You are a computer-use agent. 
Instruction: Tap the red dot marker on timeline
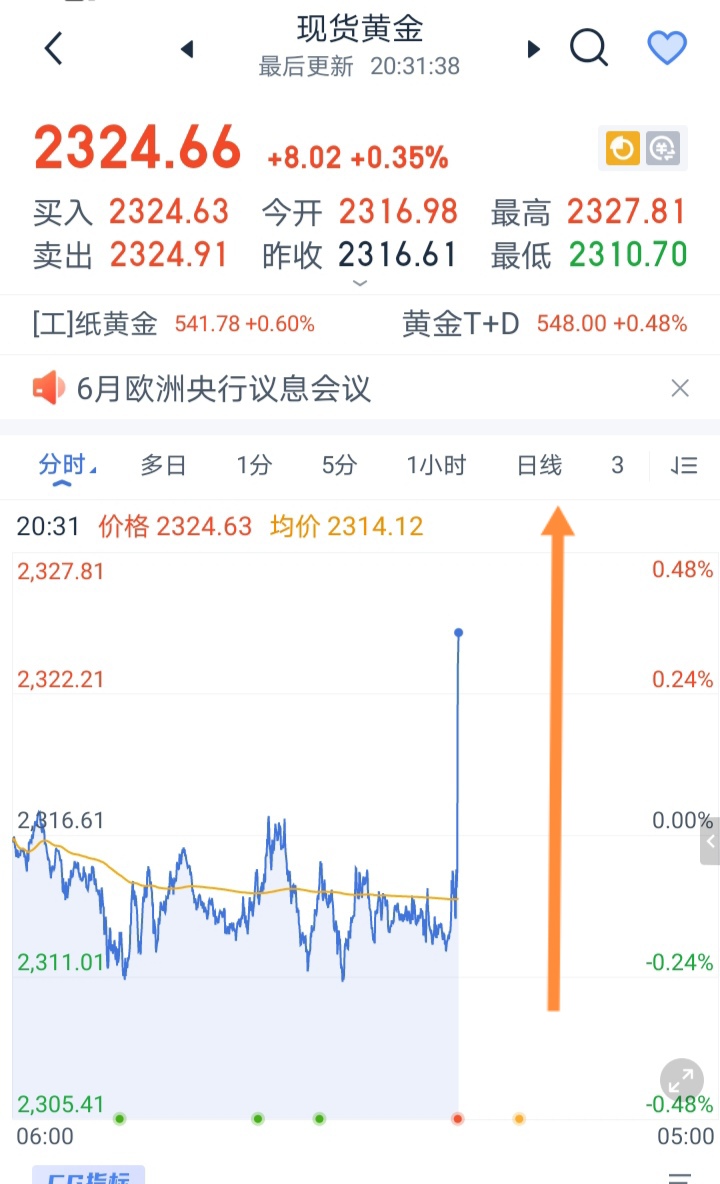457,1119
